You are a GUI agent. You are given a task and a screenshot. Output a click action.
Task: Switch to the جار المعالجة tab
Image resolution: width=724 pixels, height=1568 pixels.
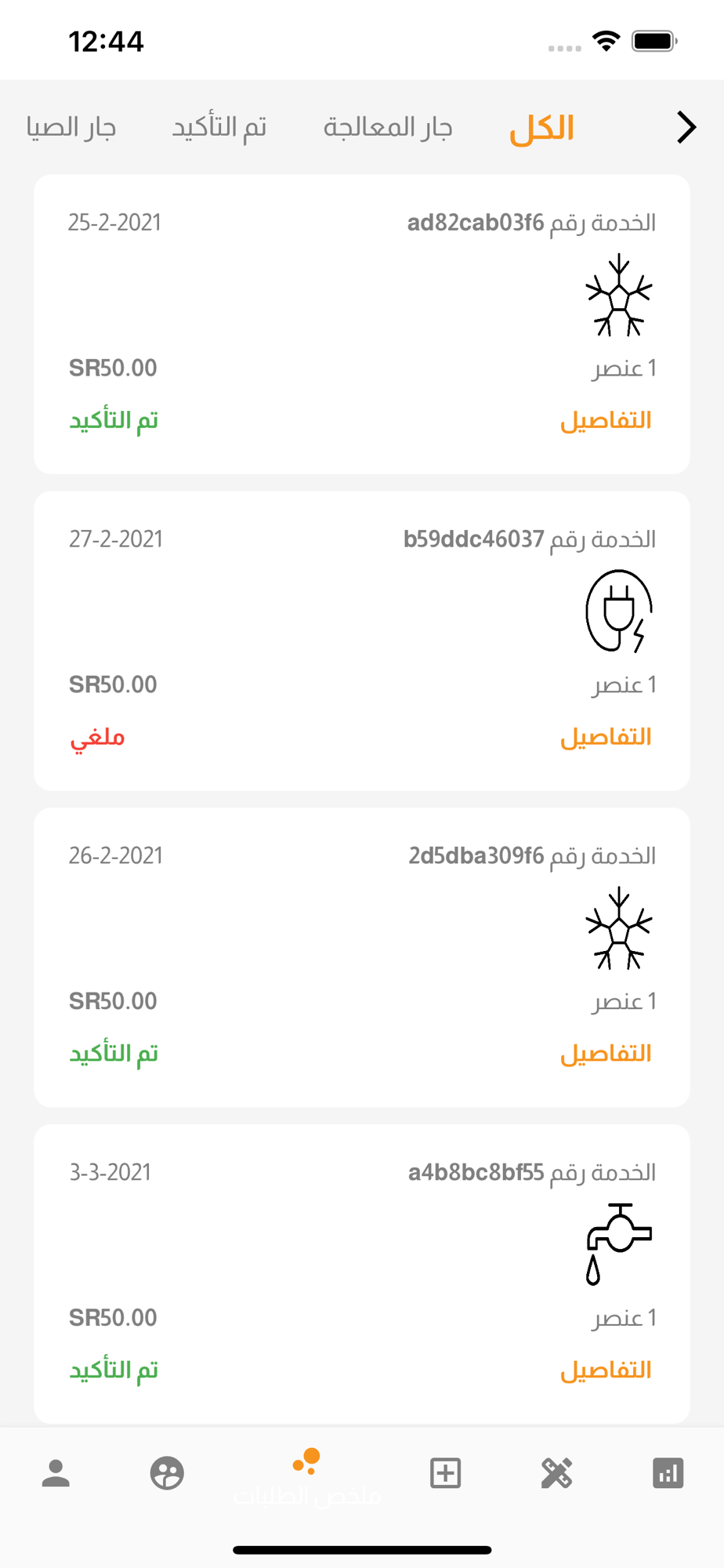tap(388, 127)
